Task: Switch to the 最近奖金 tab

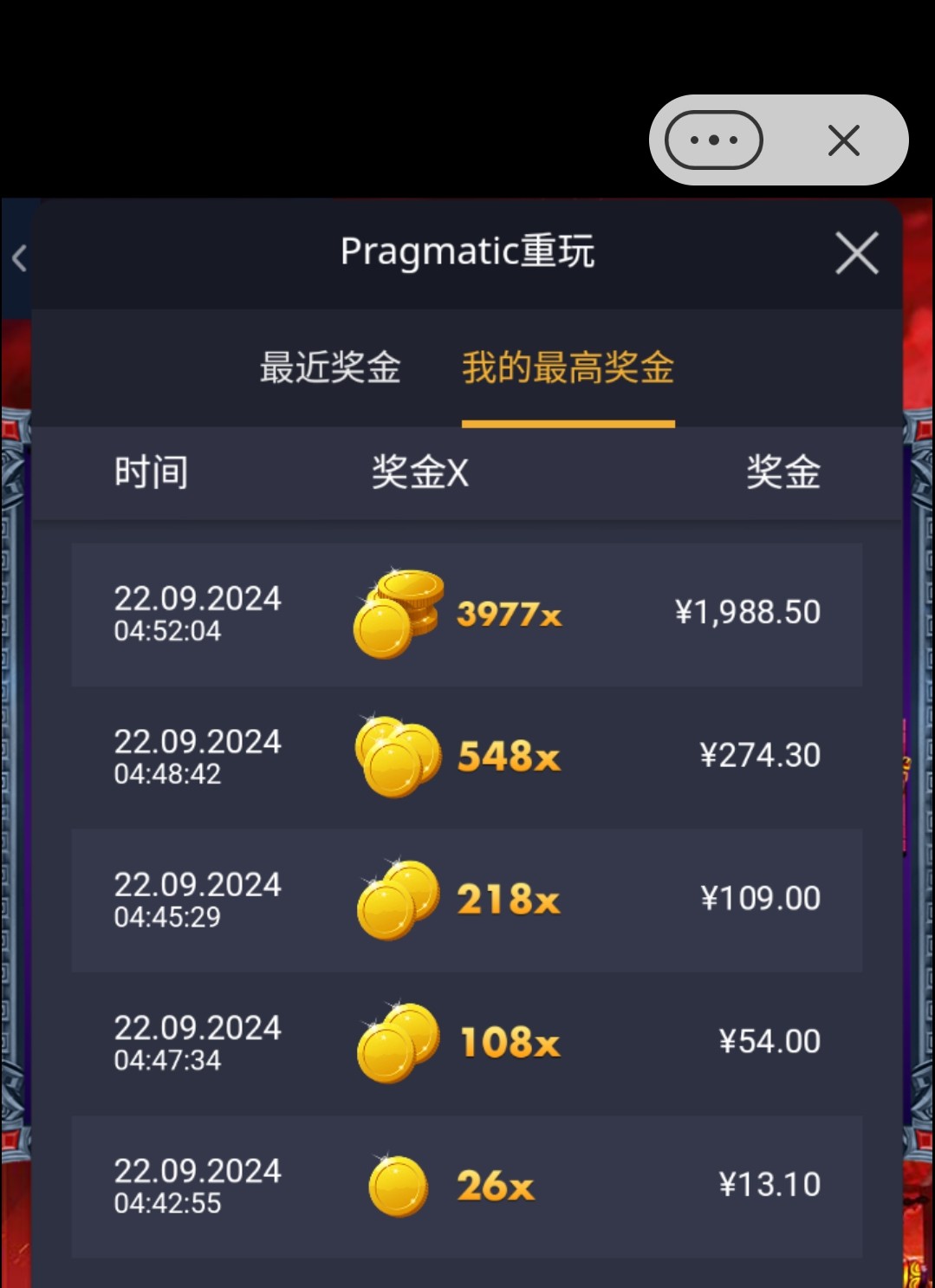Action: click(x=330, y=368)
